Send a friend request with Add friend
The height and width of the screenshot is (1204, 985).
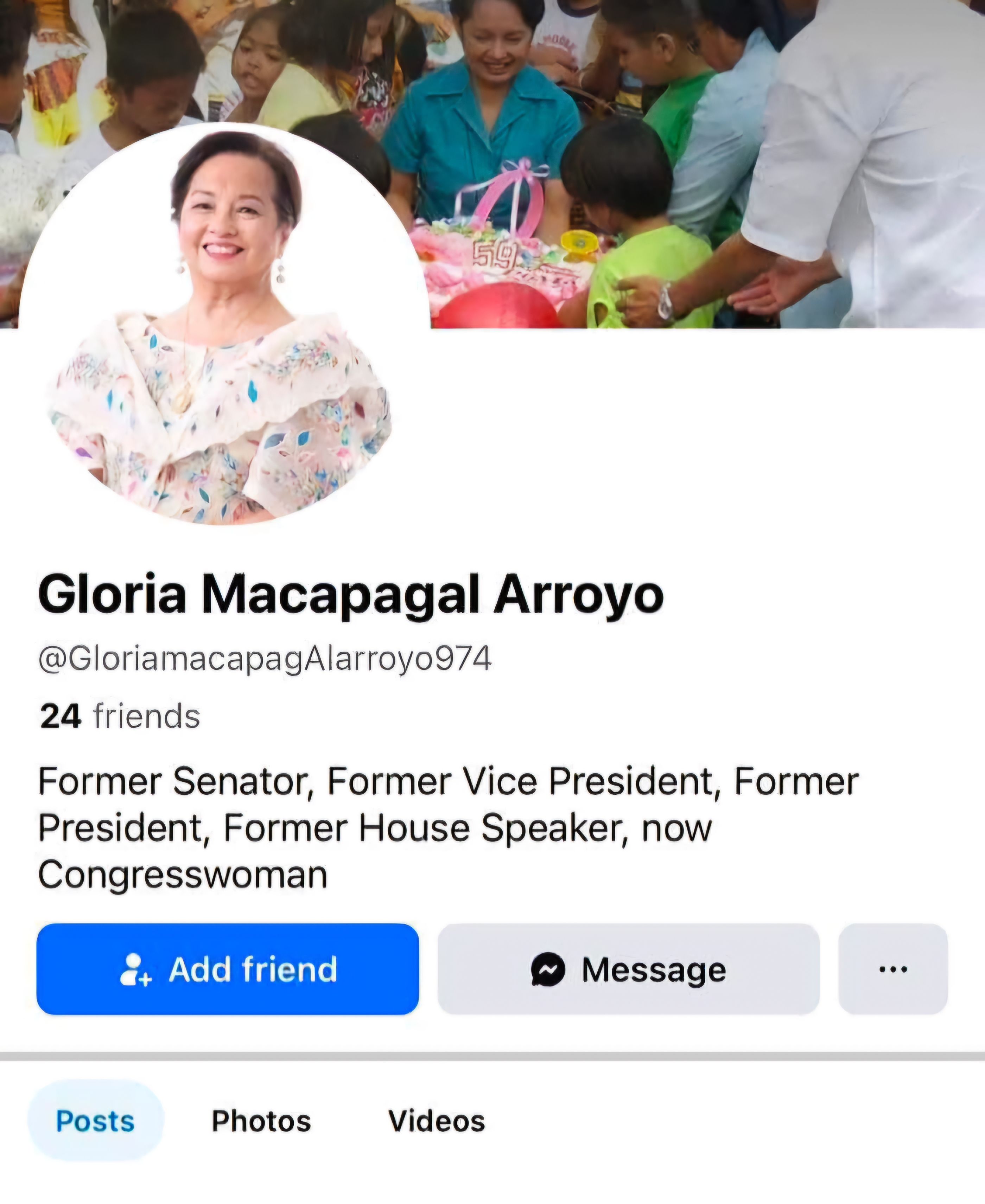coord(228,969)
